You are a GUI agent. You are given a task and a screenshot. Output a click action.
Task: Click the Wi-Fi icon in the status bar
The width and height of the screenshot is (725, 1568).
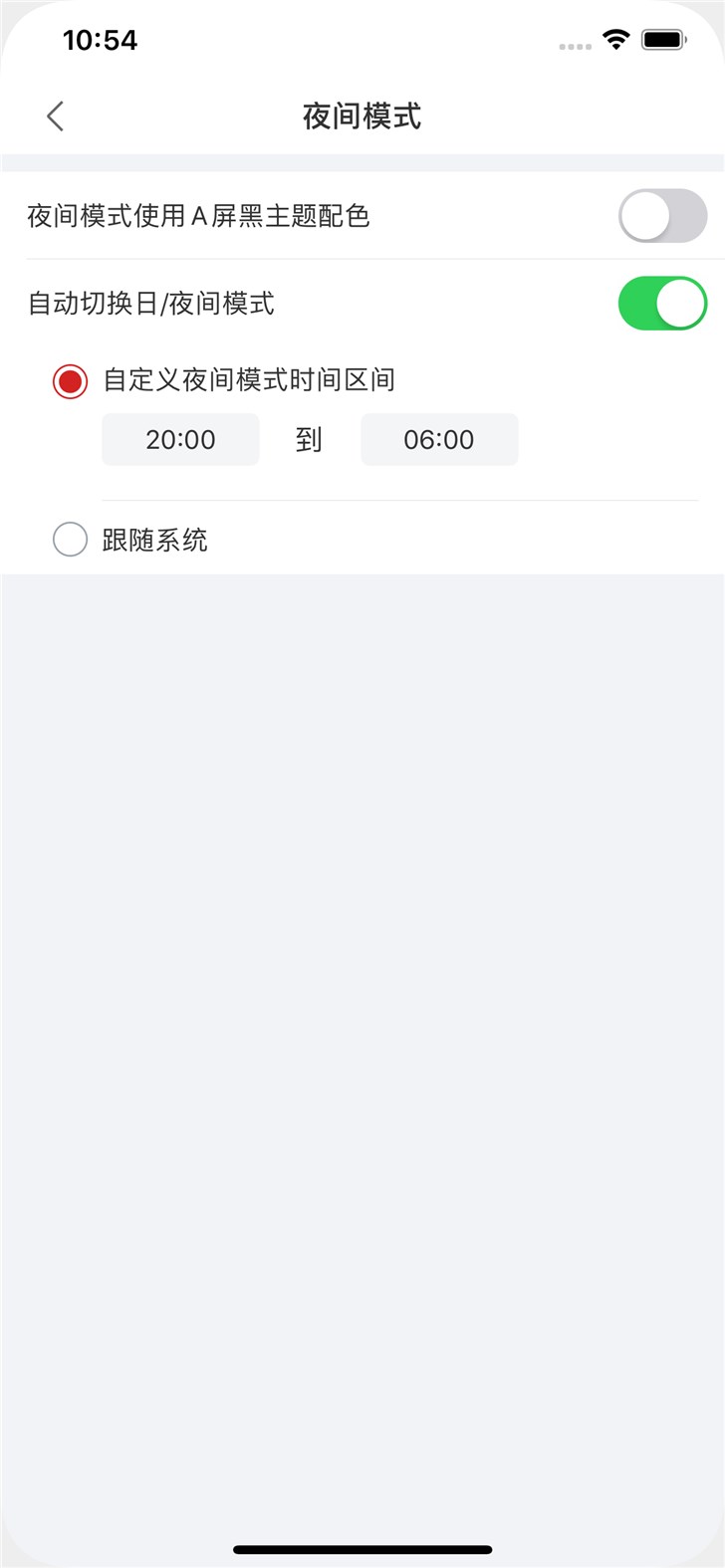[x=614, y=39]
